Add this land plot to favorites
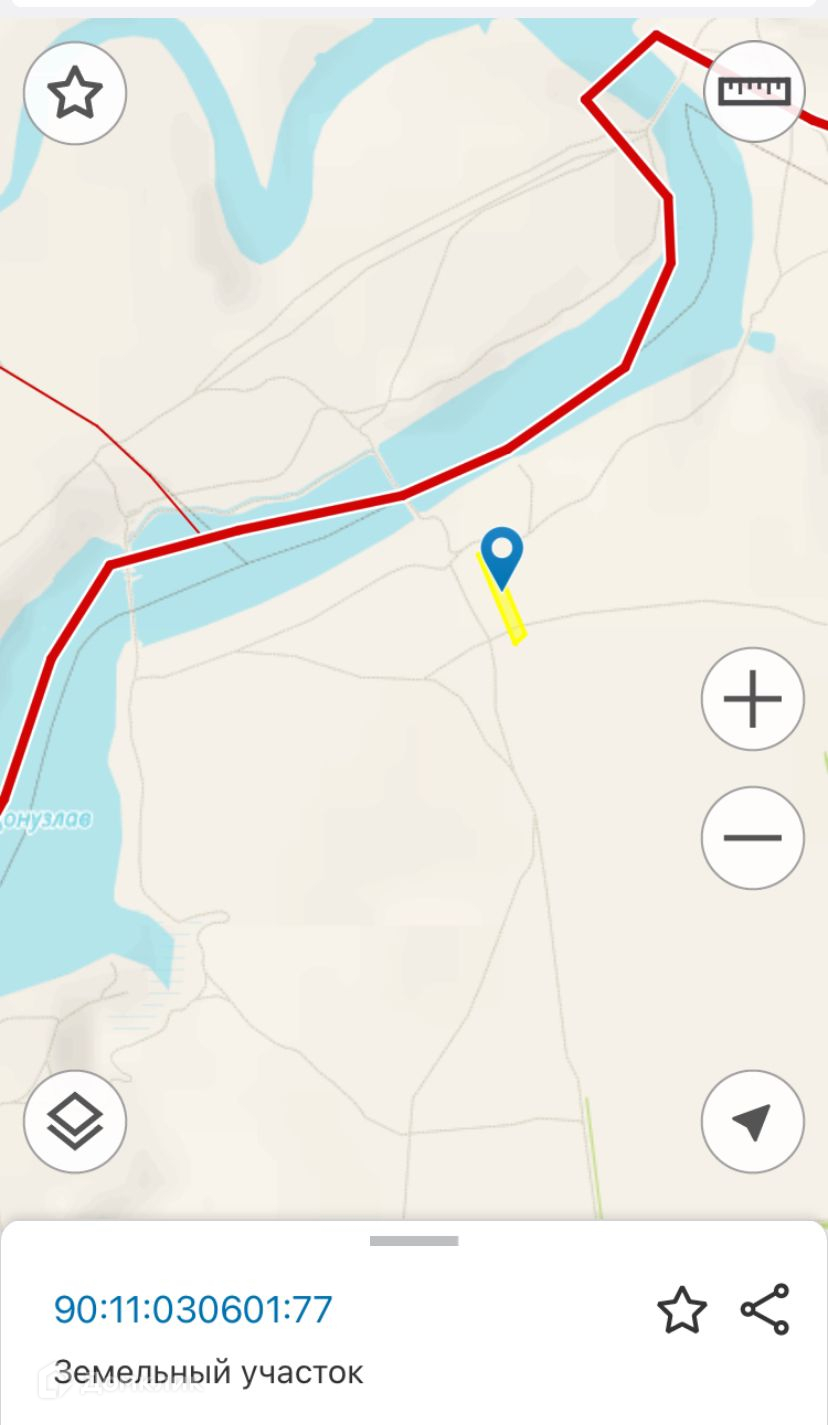 tap(681, 1310)
